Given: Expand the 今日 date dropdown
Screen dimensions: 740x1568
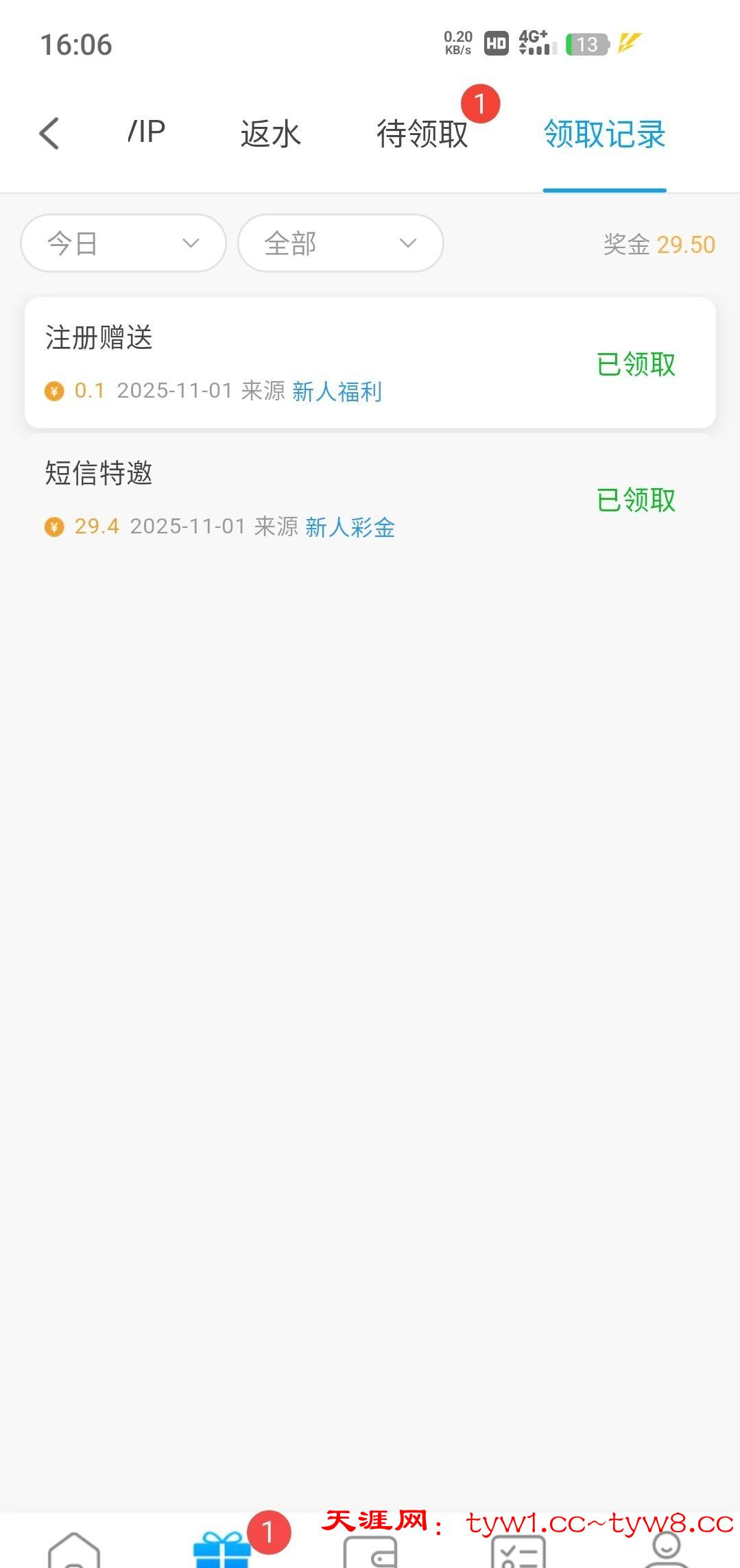Looking at the screenshot, I should tap(123, 243).
